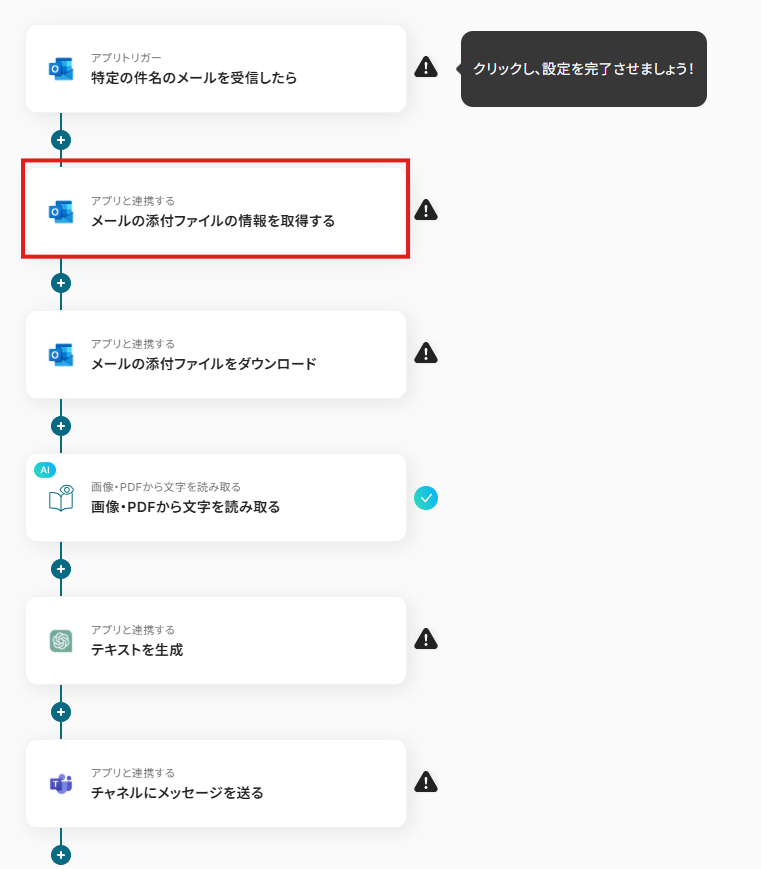Open the メールの添付ファイルをダウンロード step

pos(215,354)
